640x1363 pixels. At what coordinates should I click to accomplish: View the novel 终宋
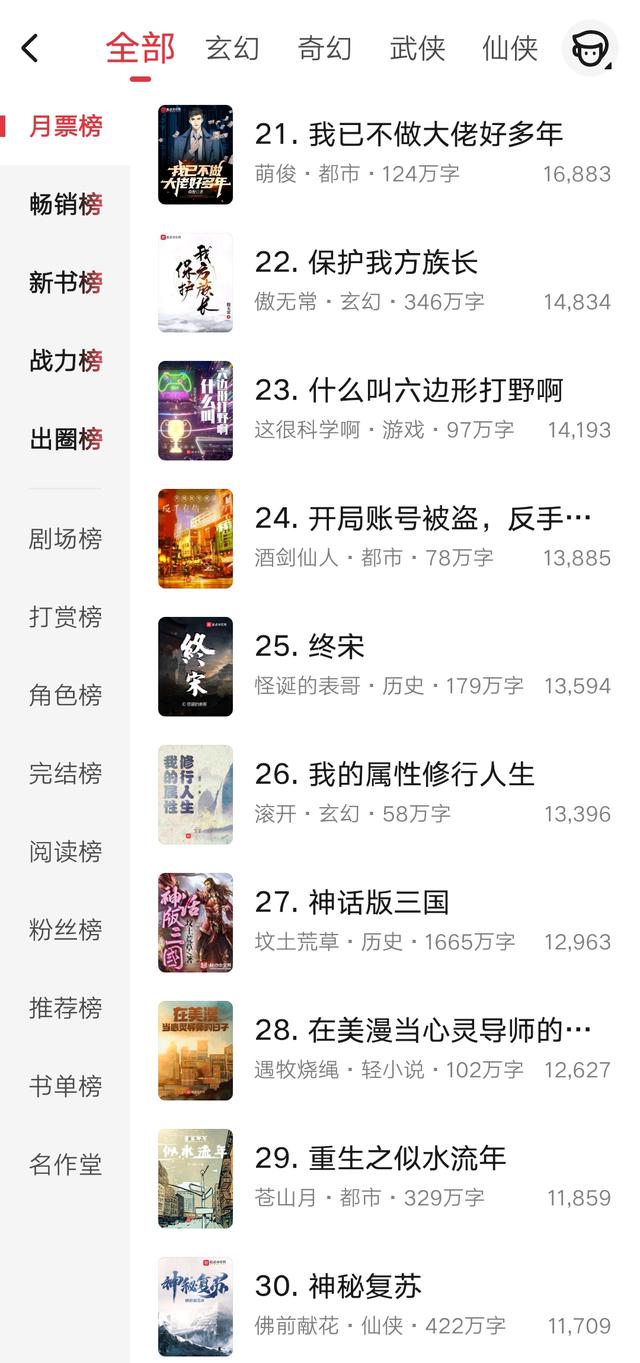click(x=336, y=646)
